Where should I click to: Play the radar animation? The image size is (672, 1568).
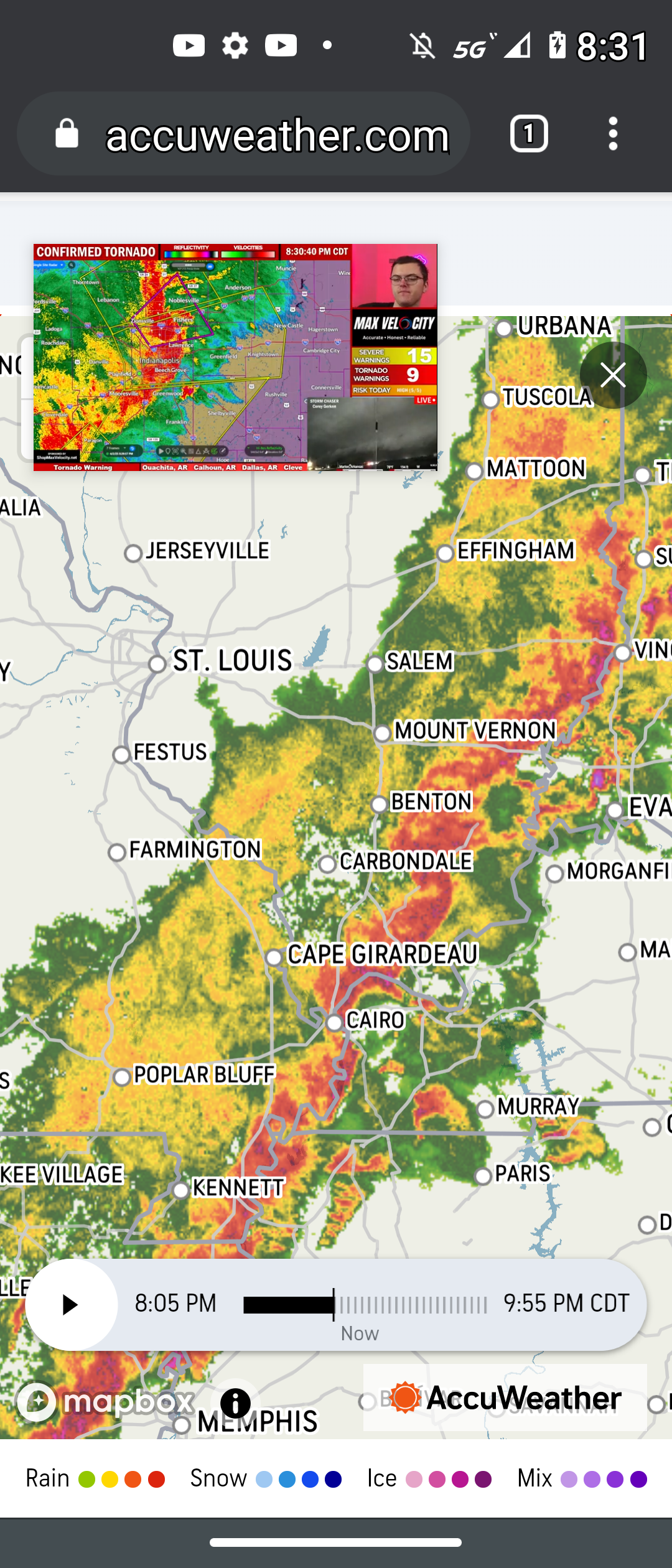pos(71,1305)
